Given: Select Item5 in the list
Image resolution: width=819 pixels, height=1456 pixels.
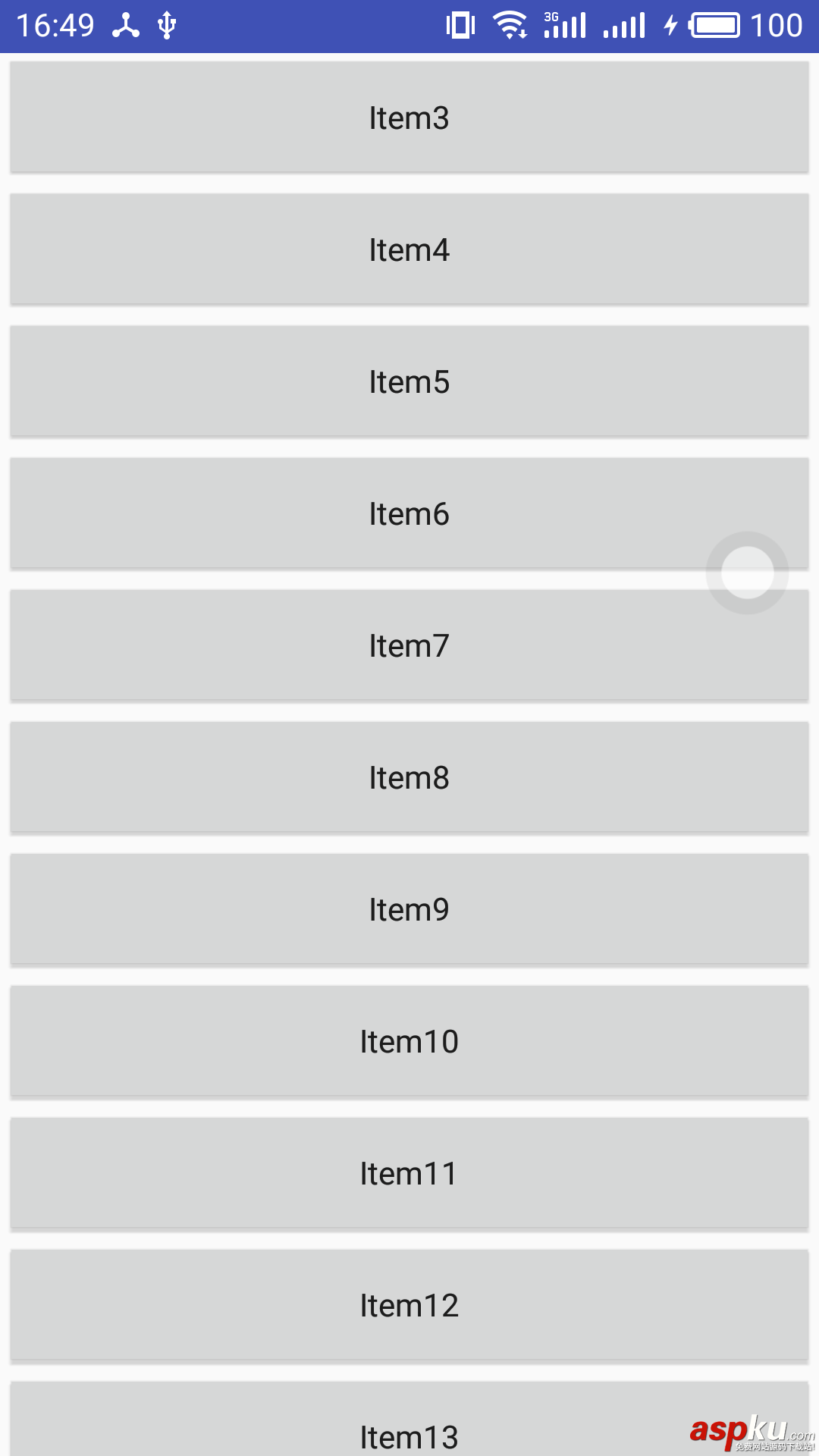Looking at the screenshot, I should [x=409, y=381].
